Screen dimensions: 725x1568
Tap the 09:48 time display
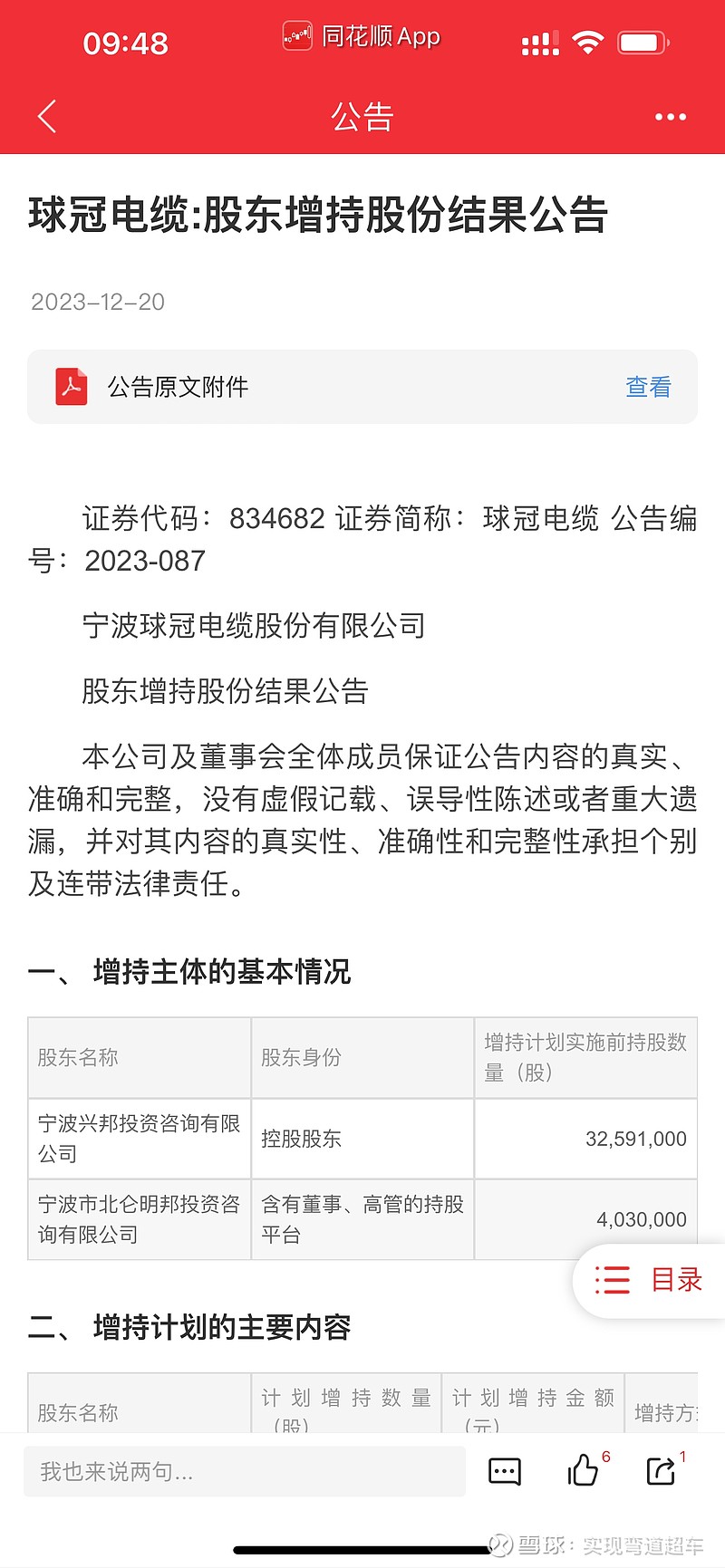(125, 43)
